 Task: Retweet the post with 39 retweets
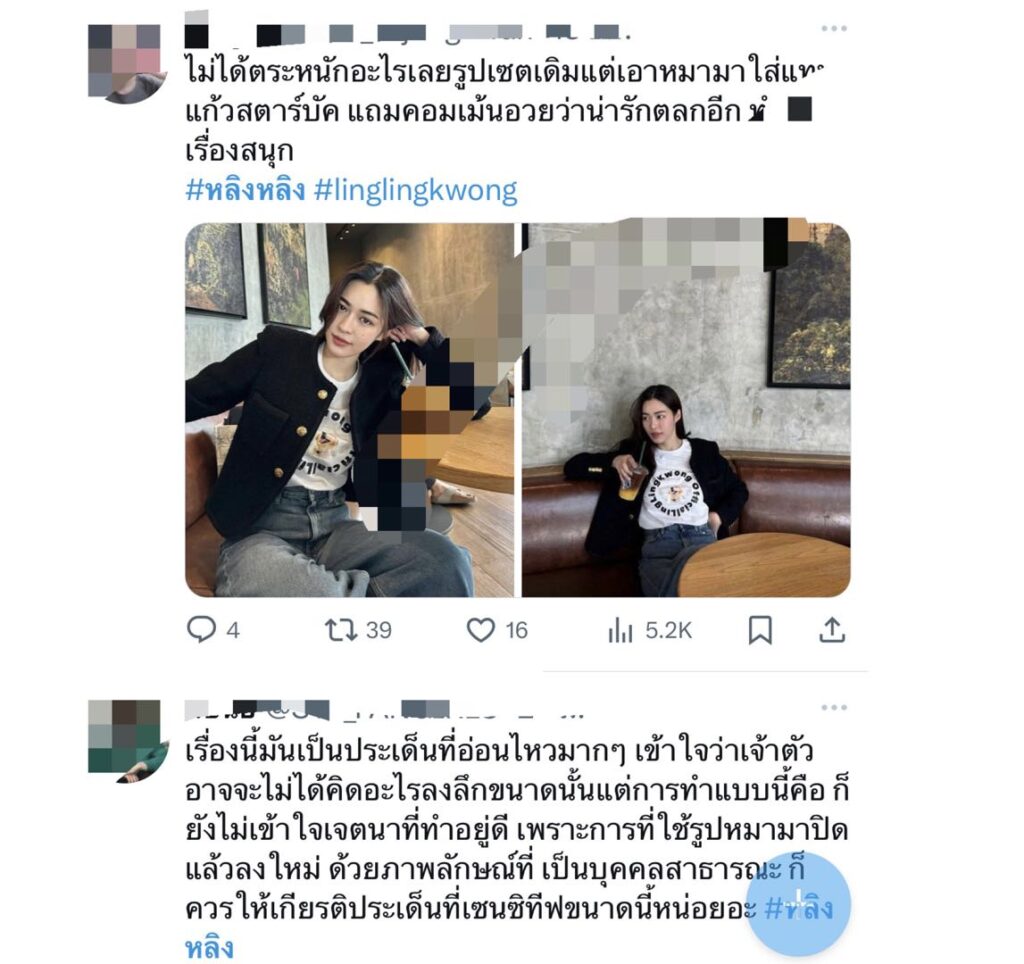pos(341,629)
